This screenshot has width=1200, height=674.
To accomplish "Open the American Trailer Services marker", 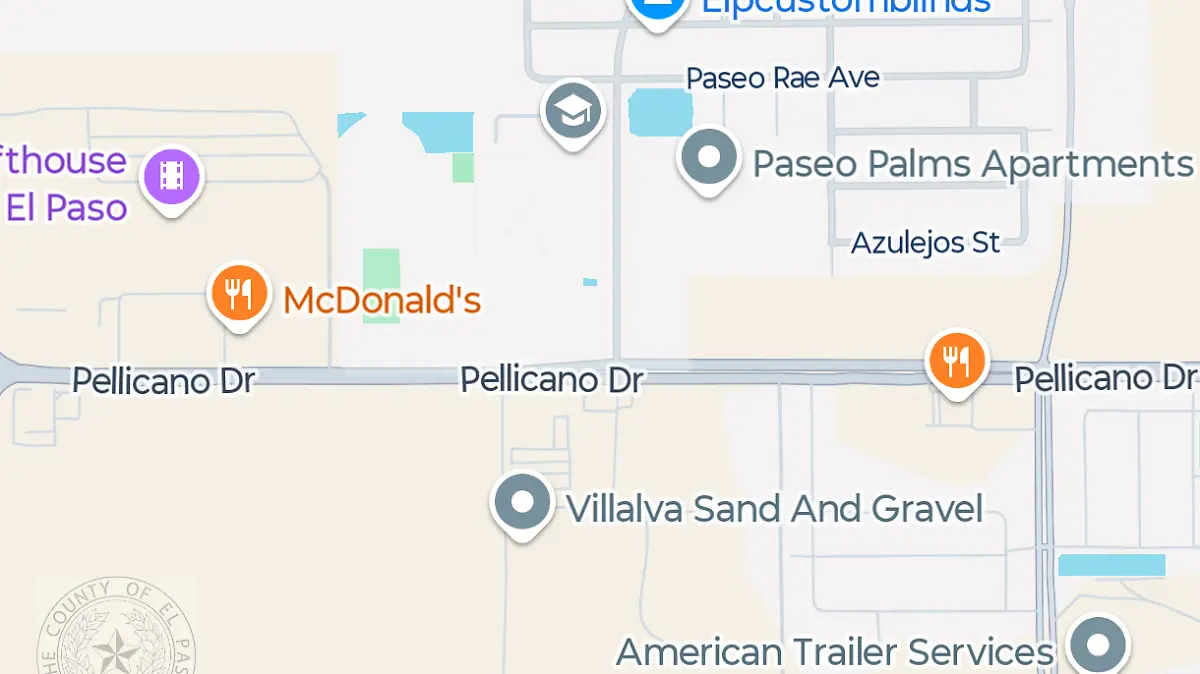I will point(1098,644).
